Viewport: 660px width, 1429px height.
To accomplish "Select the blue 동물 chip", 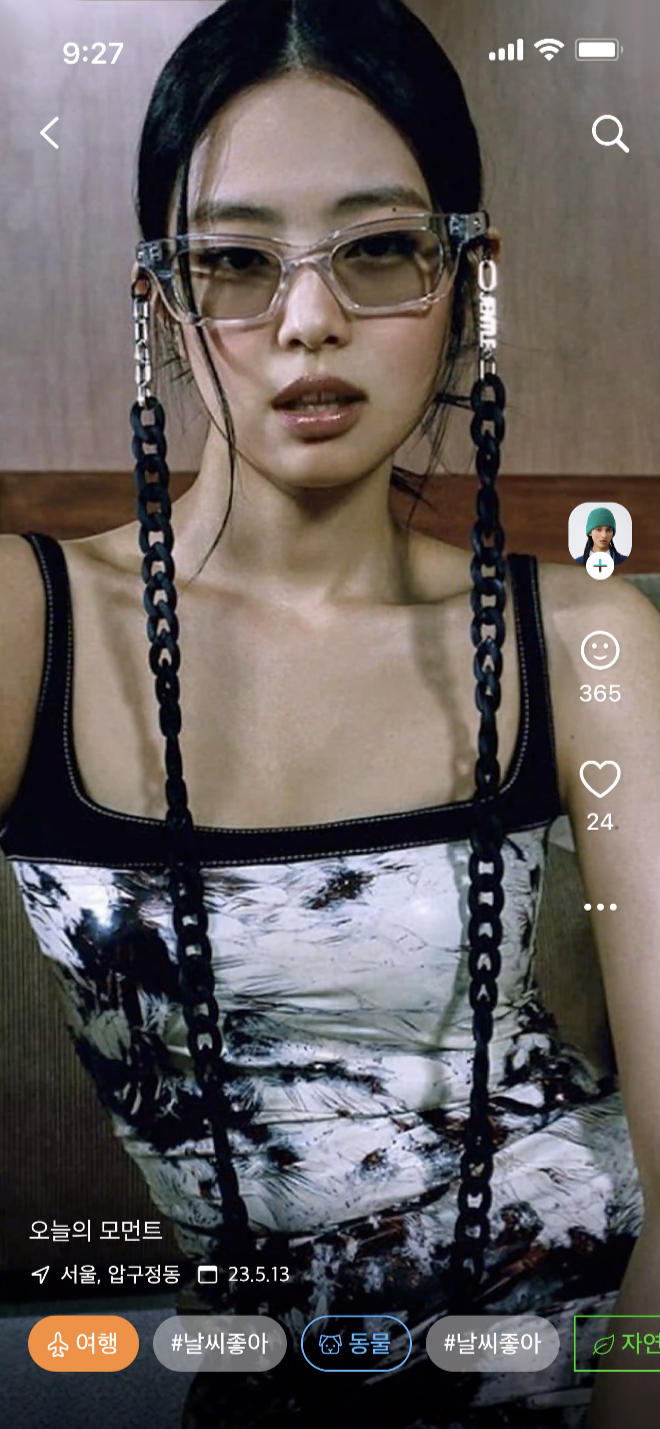I will point(356,1343).
